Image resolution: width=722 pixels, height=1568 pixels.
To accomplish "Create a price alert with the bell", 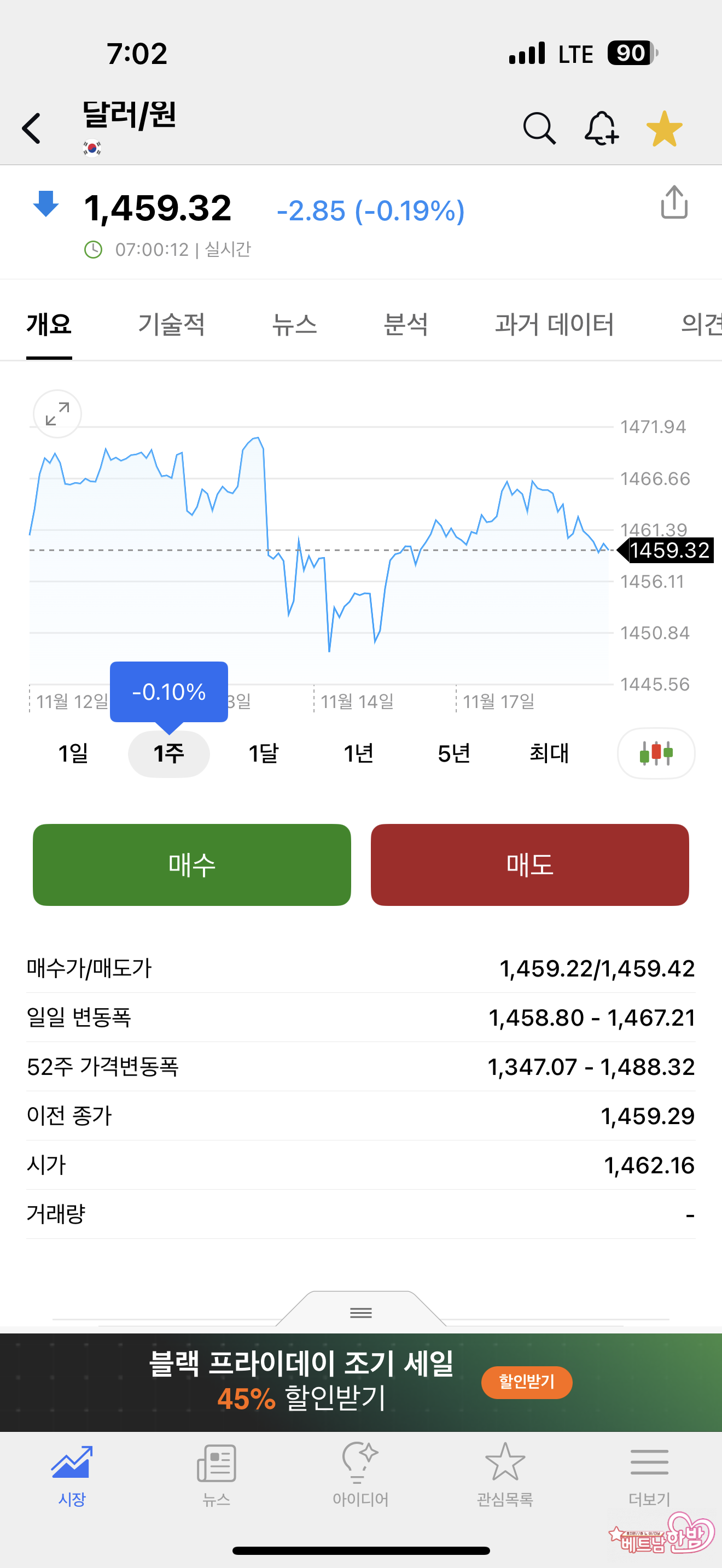I will point(602,128).
